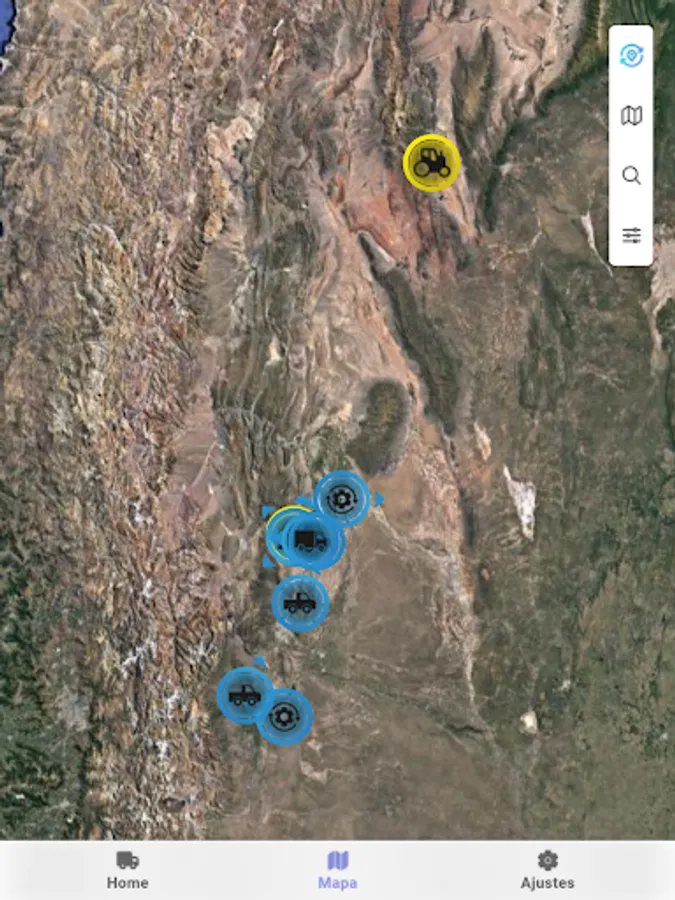Open the map filter settings
Viewport: 675px width, 900px height.
click(631, 236)
